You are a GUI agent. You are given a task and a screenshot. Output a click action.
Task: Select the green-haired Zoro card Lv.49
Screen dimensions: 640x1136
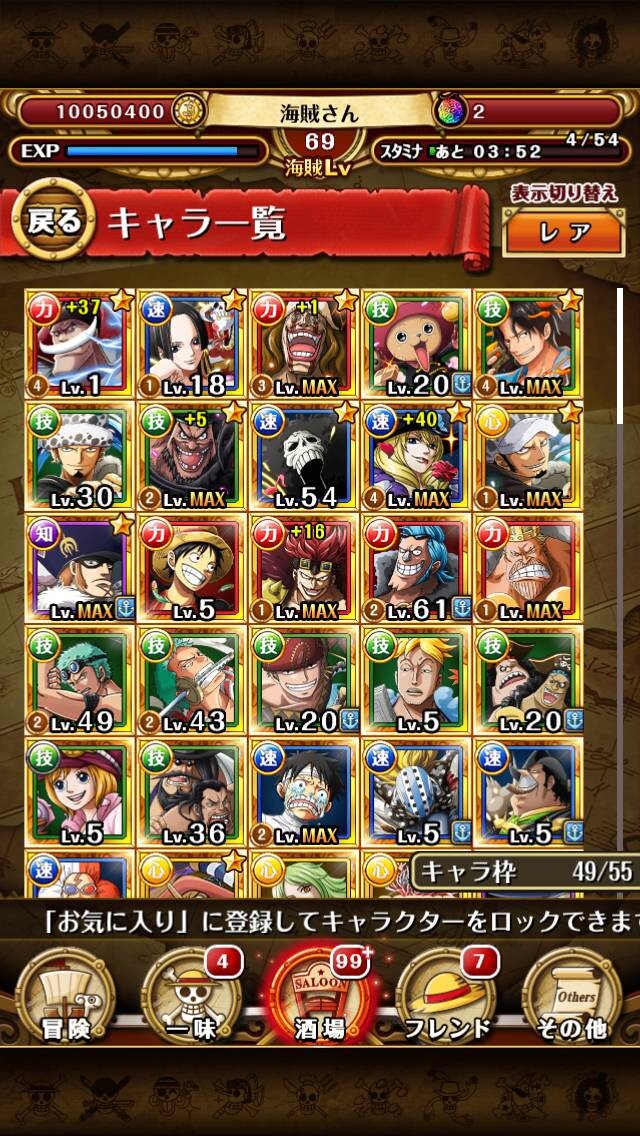[79, 680]
